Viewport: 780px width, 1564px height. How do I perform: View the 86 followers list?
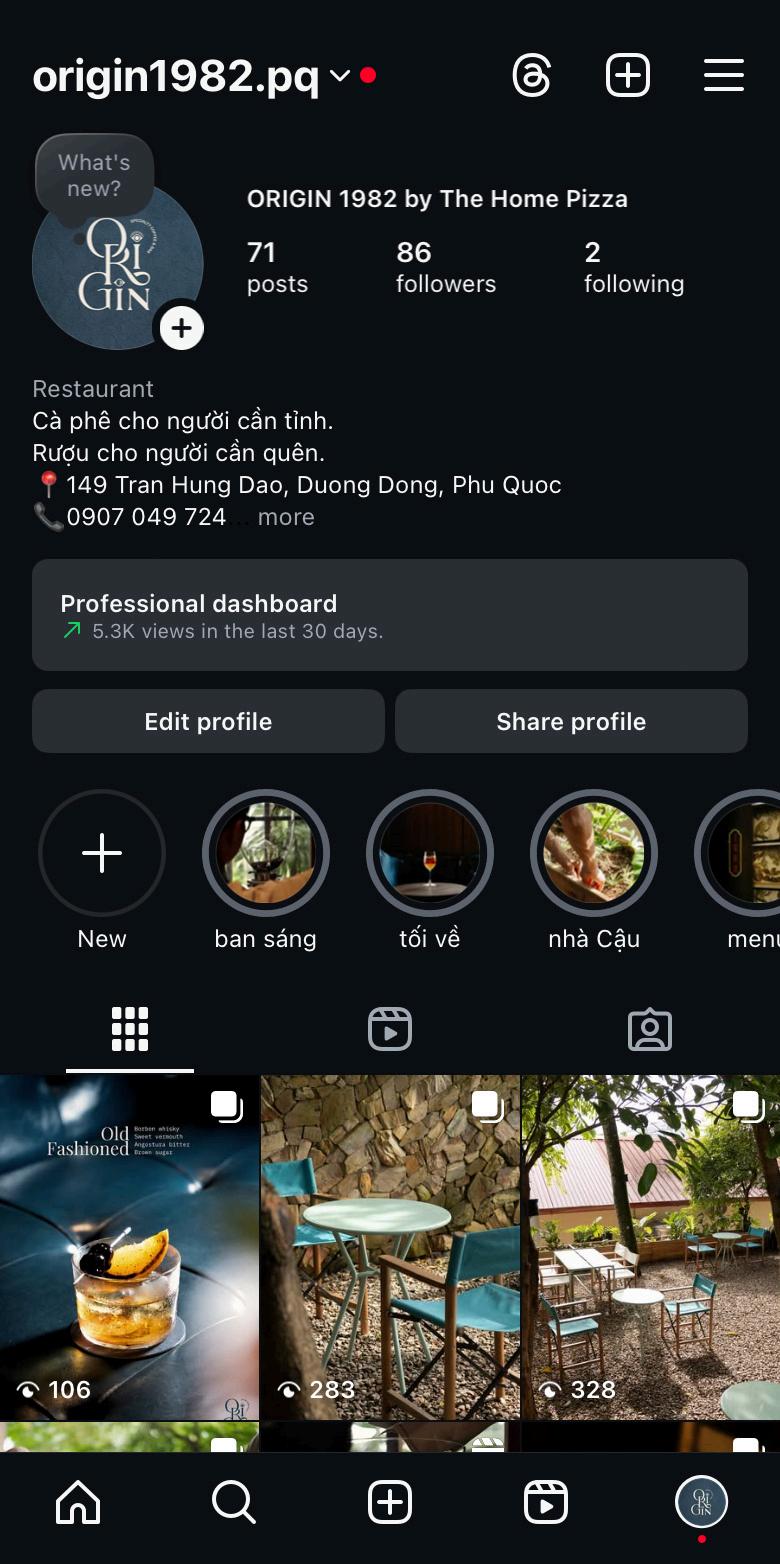[445, 267]
